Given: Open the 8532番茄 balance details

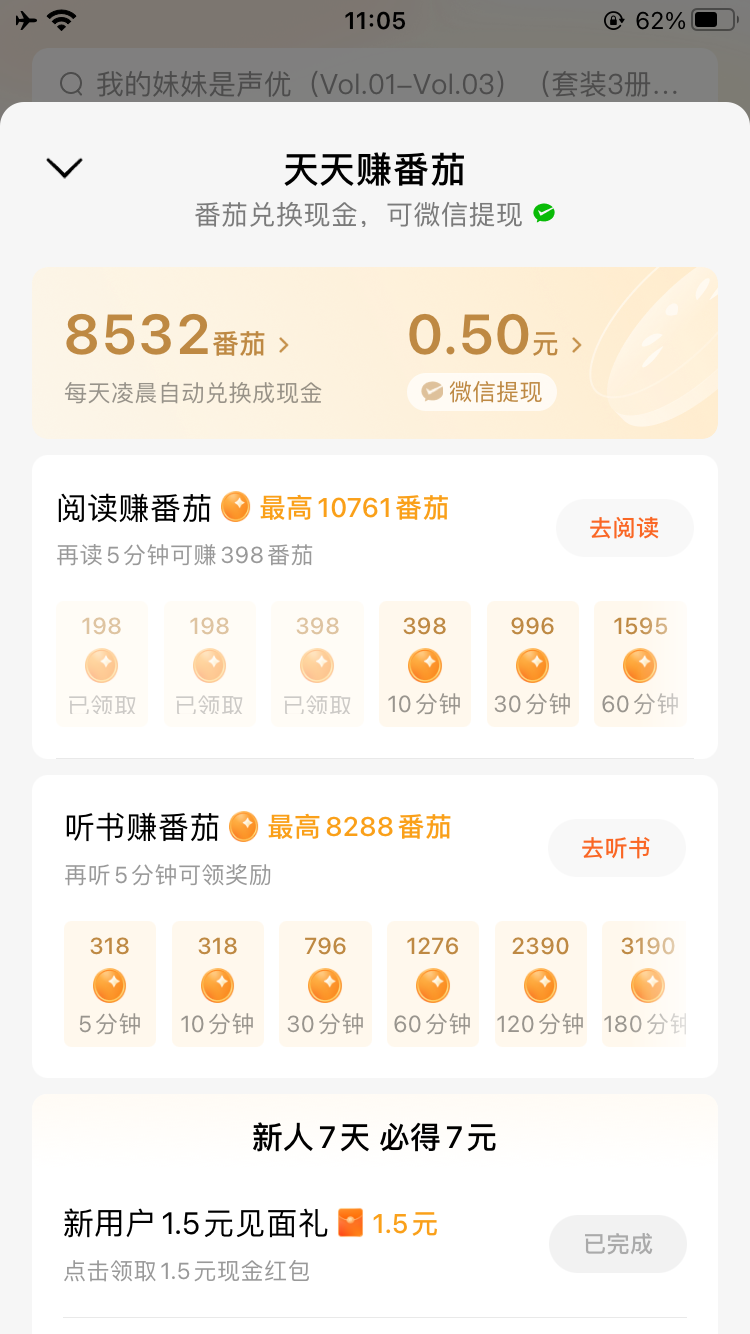Looking at the screenshot, I should (177, 338).
